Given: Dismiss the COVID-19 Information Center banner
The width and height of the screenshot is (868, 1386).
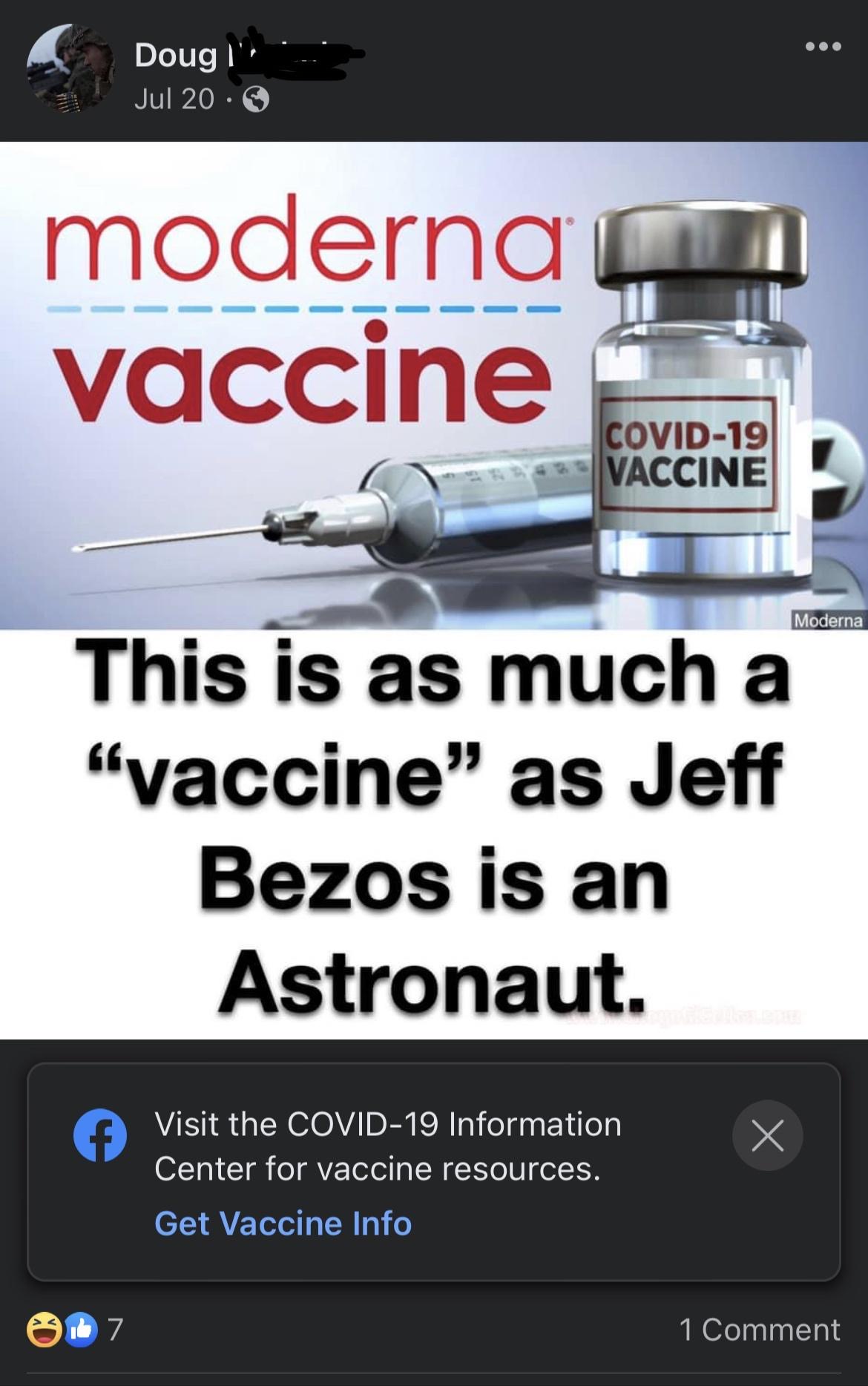Looking at the screenshot, I should coord(767,1135).
